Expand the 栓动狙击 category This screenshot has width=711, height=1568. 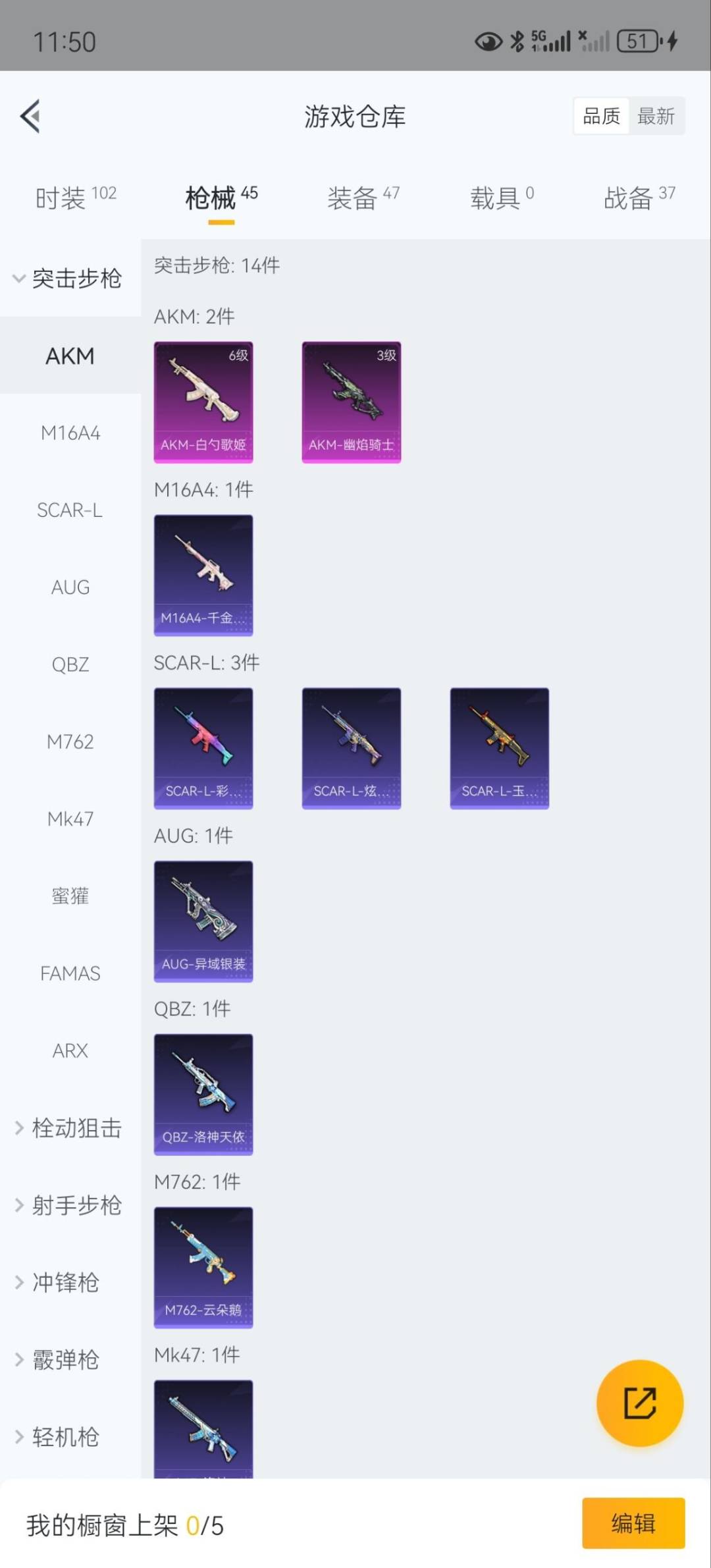[x=68, y=1128]
